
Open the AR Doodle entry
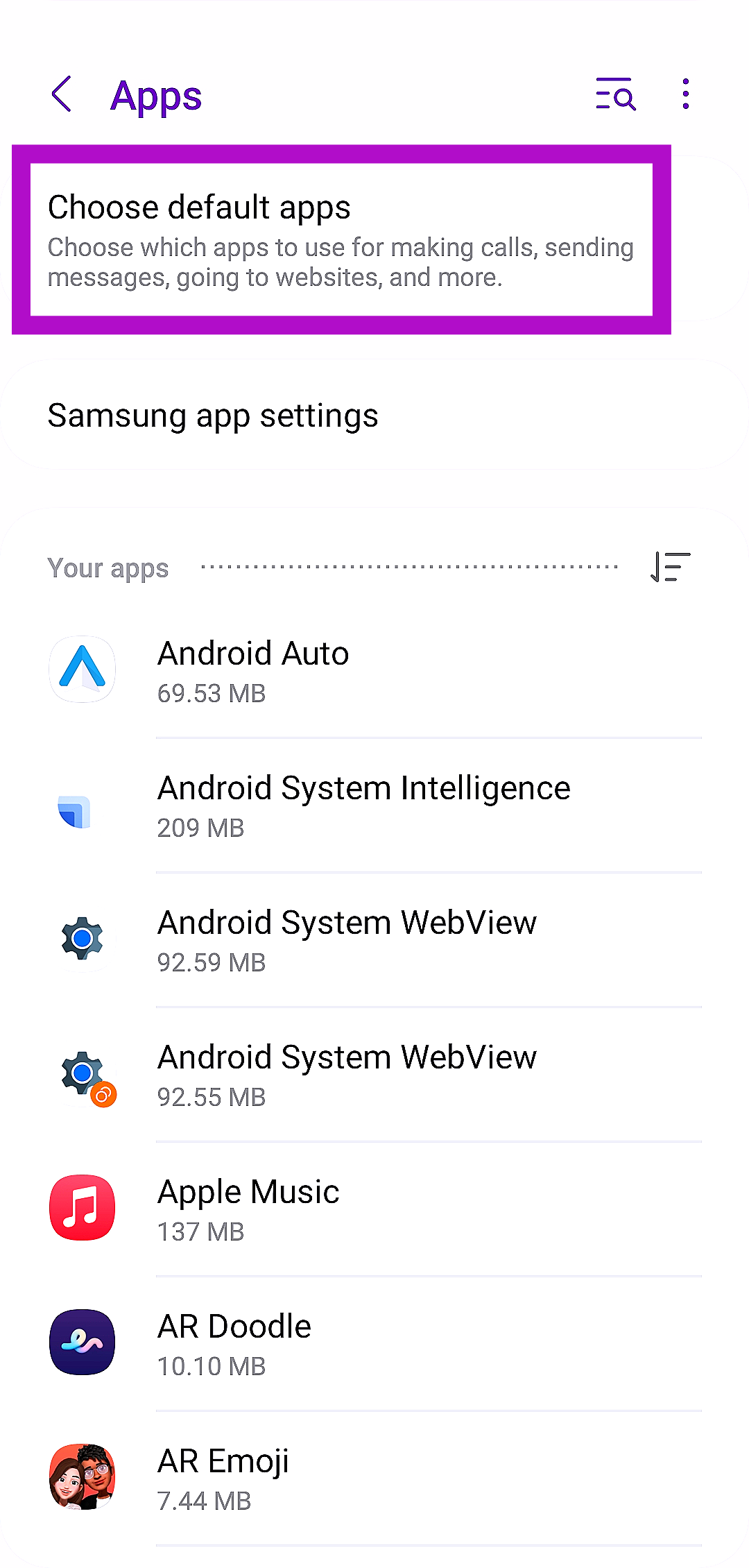(x=374, y=1343)
